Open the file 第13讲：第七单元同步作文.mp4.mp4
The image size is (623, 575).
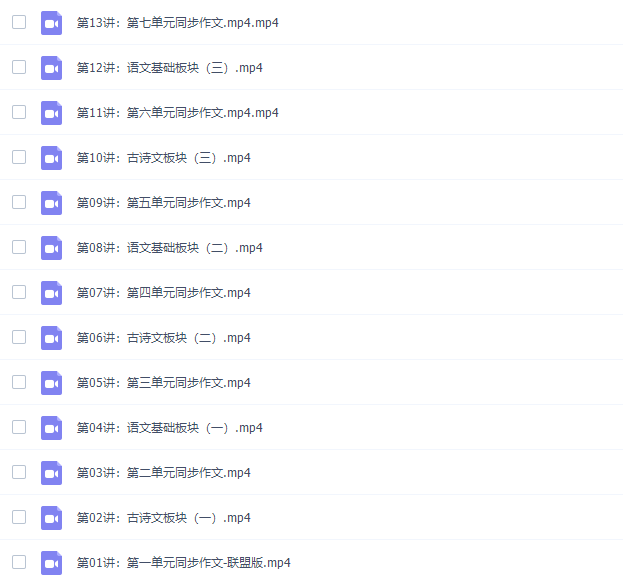pyautogui.click(x=177, y=22)
